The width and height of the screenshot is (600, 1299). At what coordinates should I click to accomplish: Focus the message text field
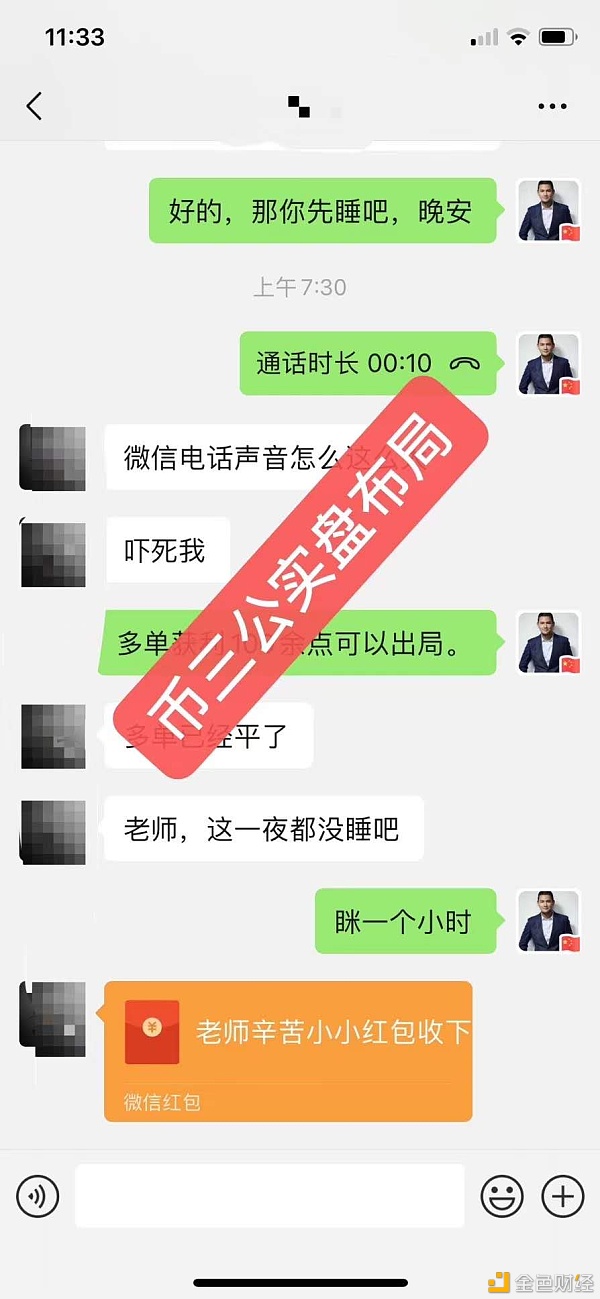click(270, 1195)
